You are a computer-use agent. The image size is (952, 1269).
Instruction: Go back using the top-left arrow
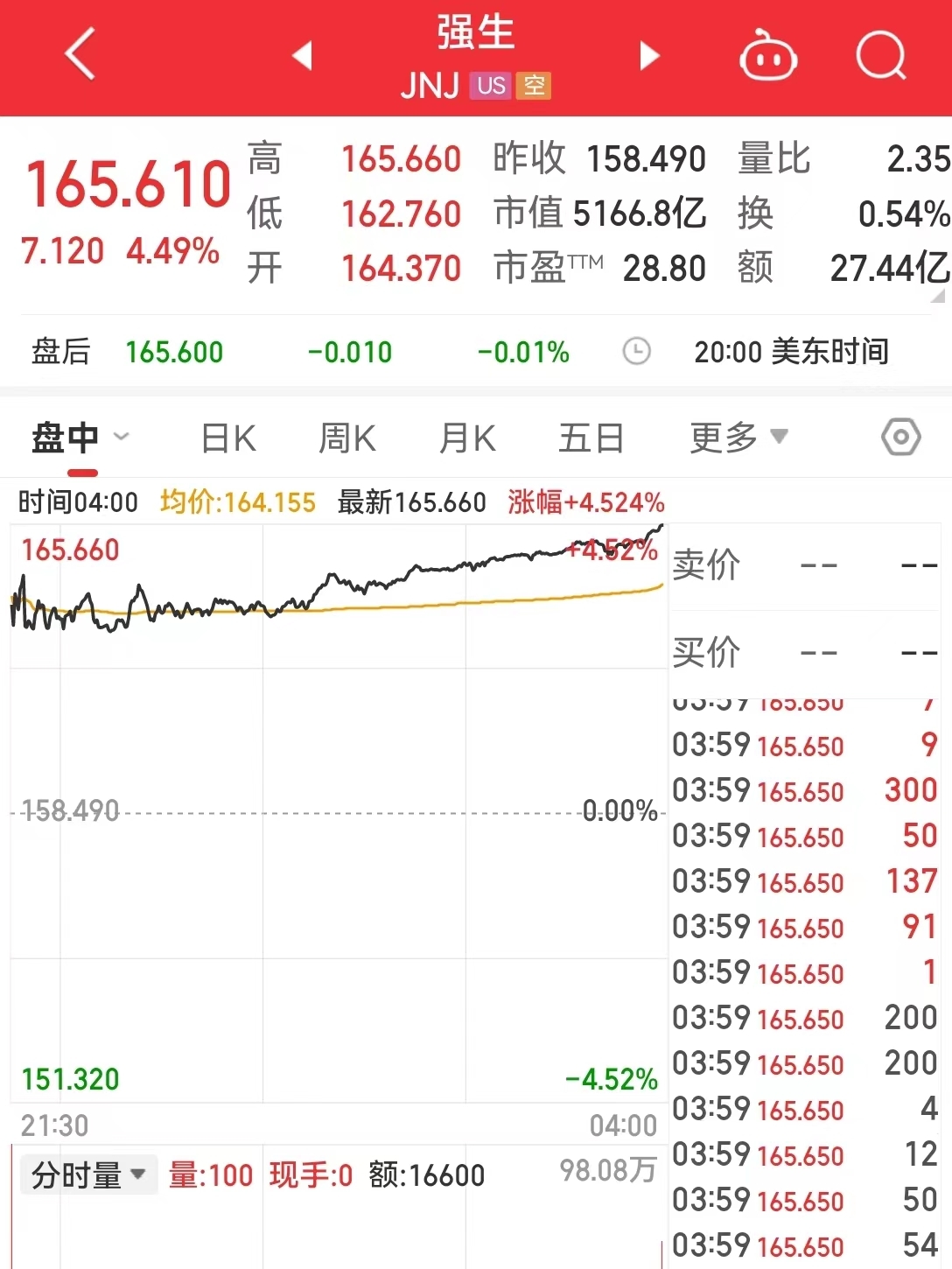80,54
